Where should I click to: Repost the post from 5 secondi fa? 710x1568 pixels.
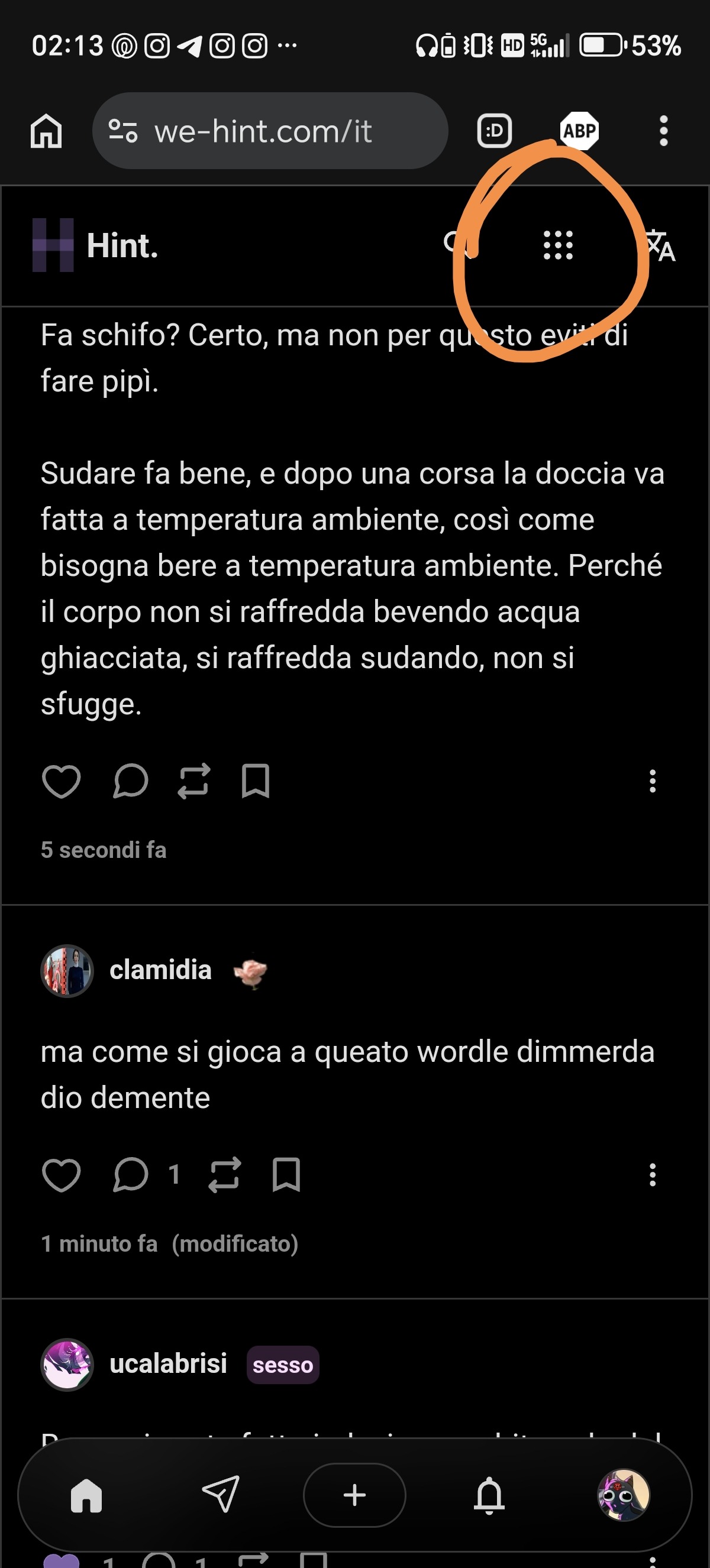(x=193, y=781)
